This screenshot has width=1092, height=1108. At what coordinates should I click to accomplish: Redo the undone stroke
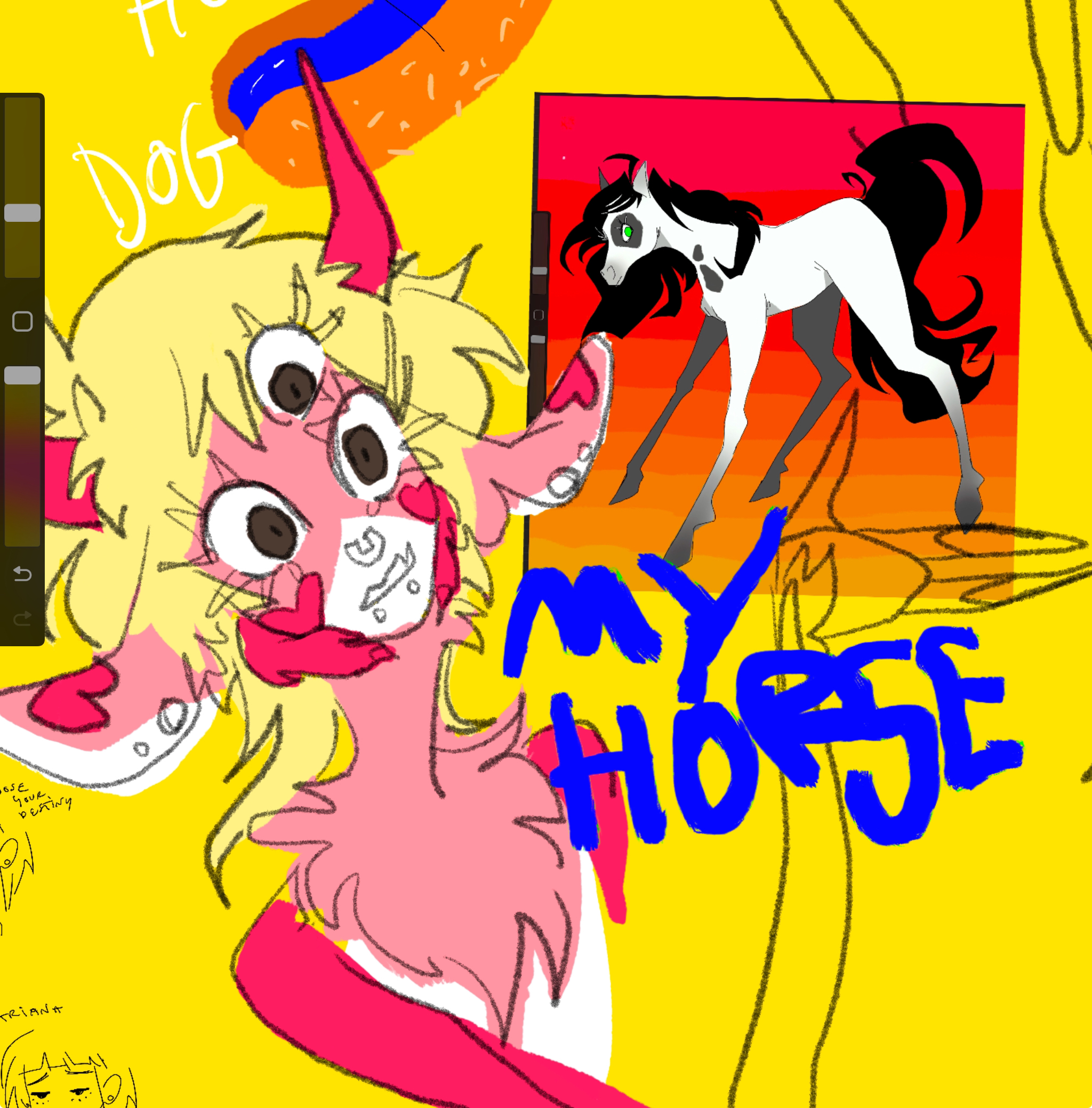click(x=22, y=618)
